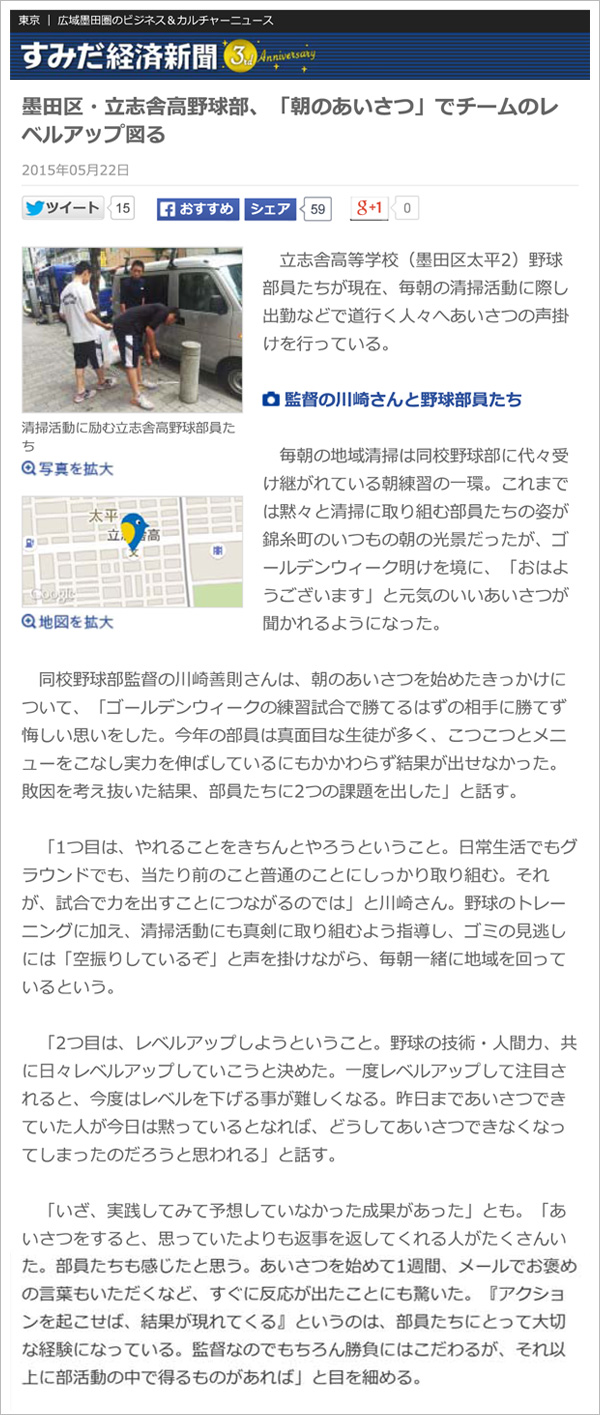Tap the ツイート tweet button
Viewport: 600px width, 1415px height.
63,208
